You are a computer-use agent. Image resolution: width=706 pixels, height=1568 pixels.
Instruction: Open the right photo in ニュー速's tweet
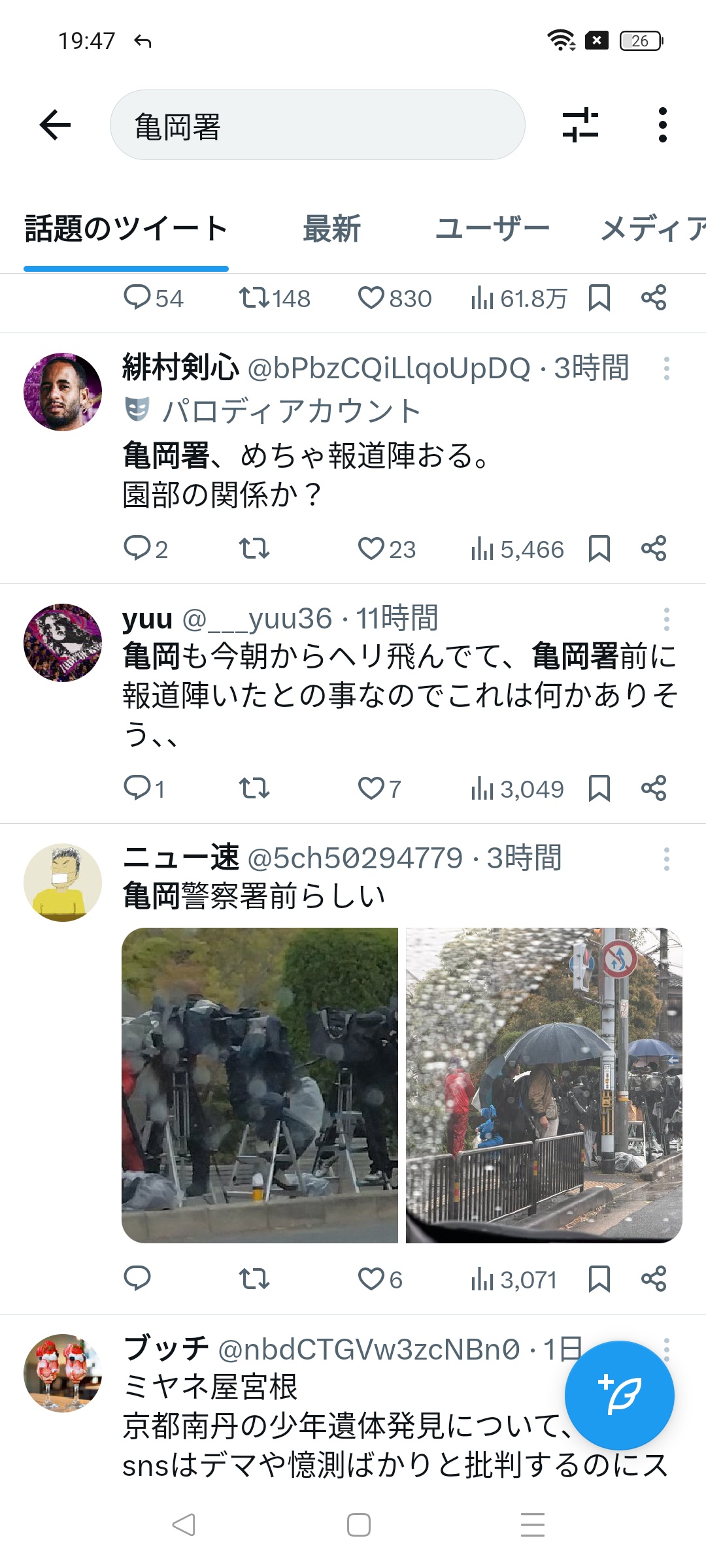pos(544,1085)
